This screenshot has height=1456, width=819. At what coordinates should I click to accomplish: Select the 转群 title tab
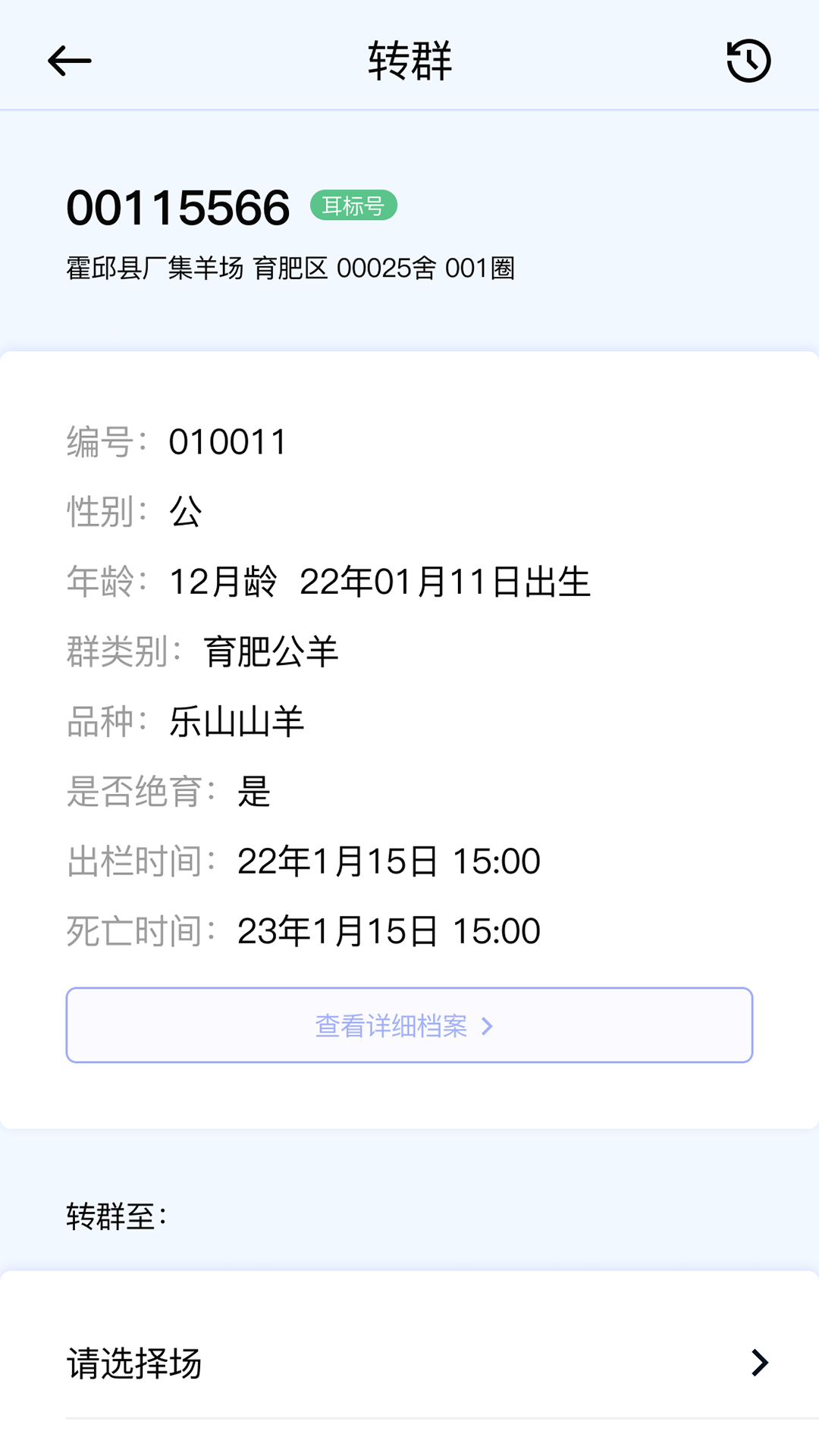tap(409, 61)
